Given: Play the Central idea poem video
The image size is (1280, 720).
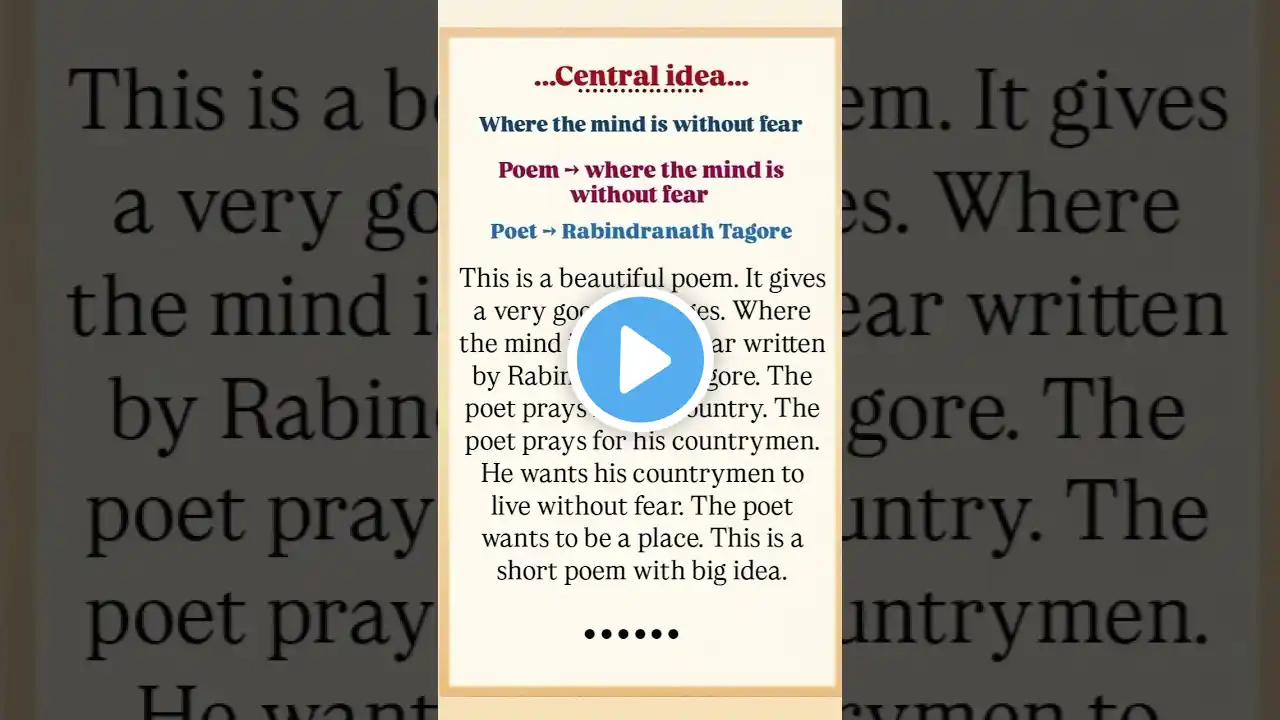Looking at the screenshot, I should click(640, 360).
